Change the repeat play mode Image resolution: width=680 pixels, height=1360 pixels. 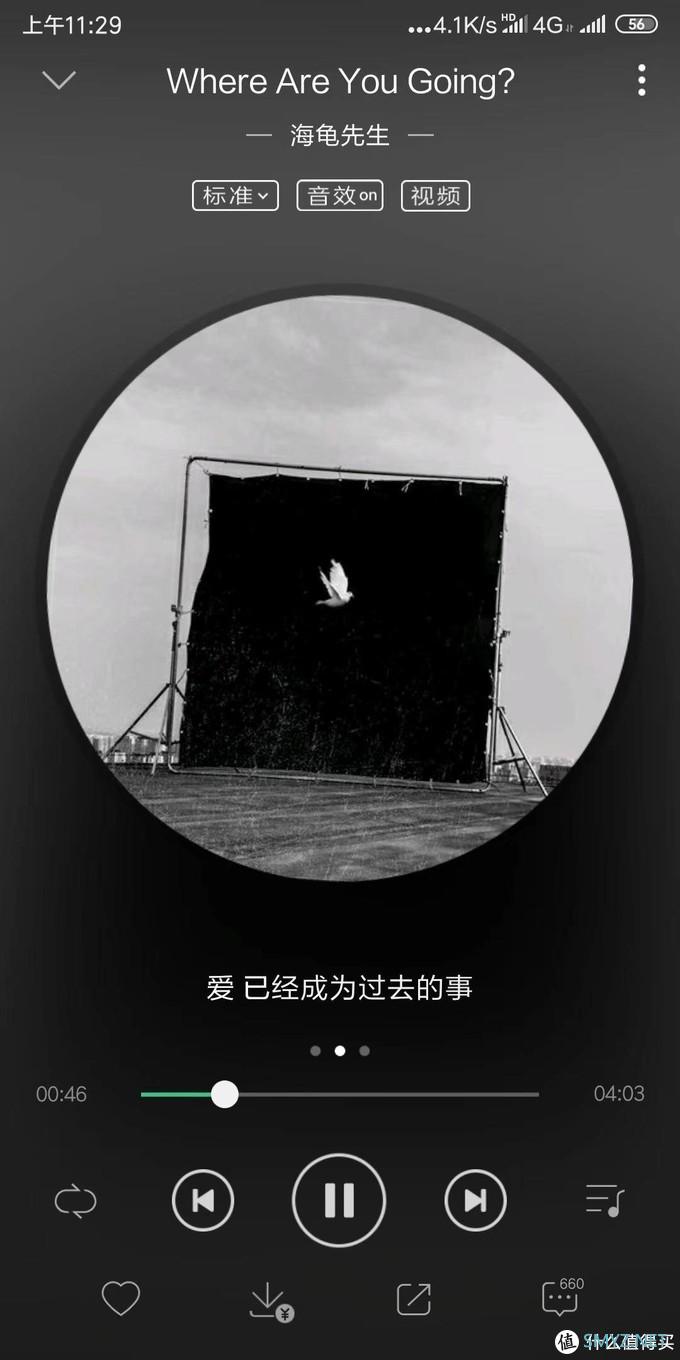pos(75,1200)
